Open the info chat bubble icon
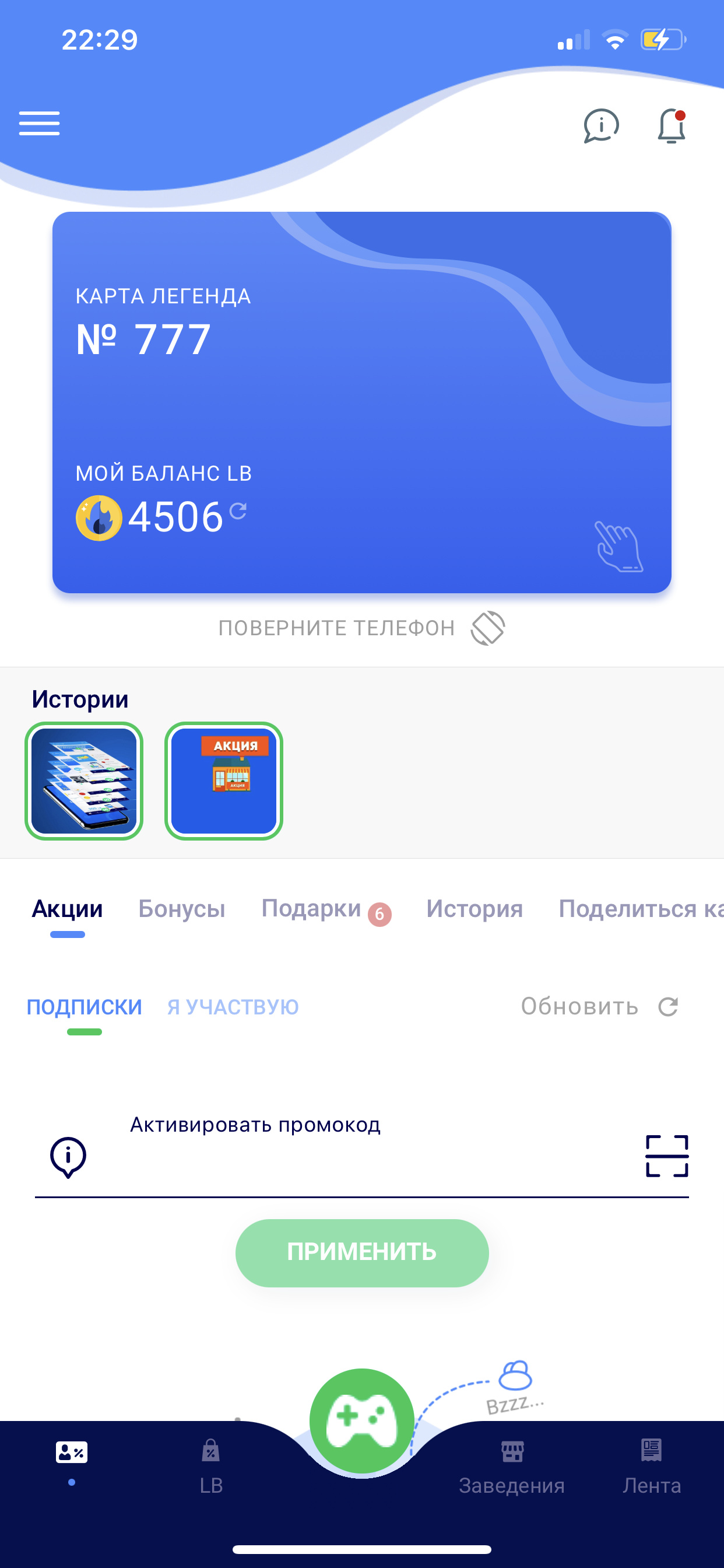Image resolution: width=724 pixels, height=1568 pixels. pyautogui.click(x=601, y=126)
